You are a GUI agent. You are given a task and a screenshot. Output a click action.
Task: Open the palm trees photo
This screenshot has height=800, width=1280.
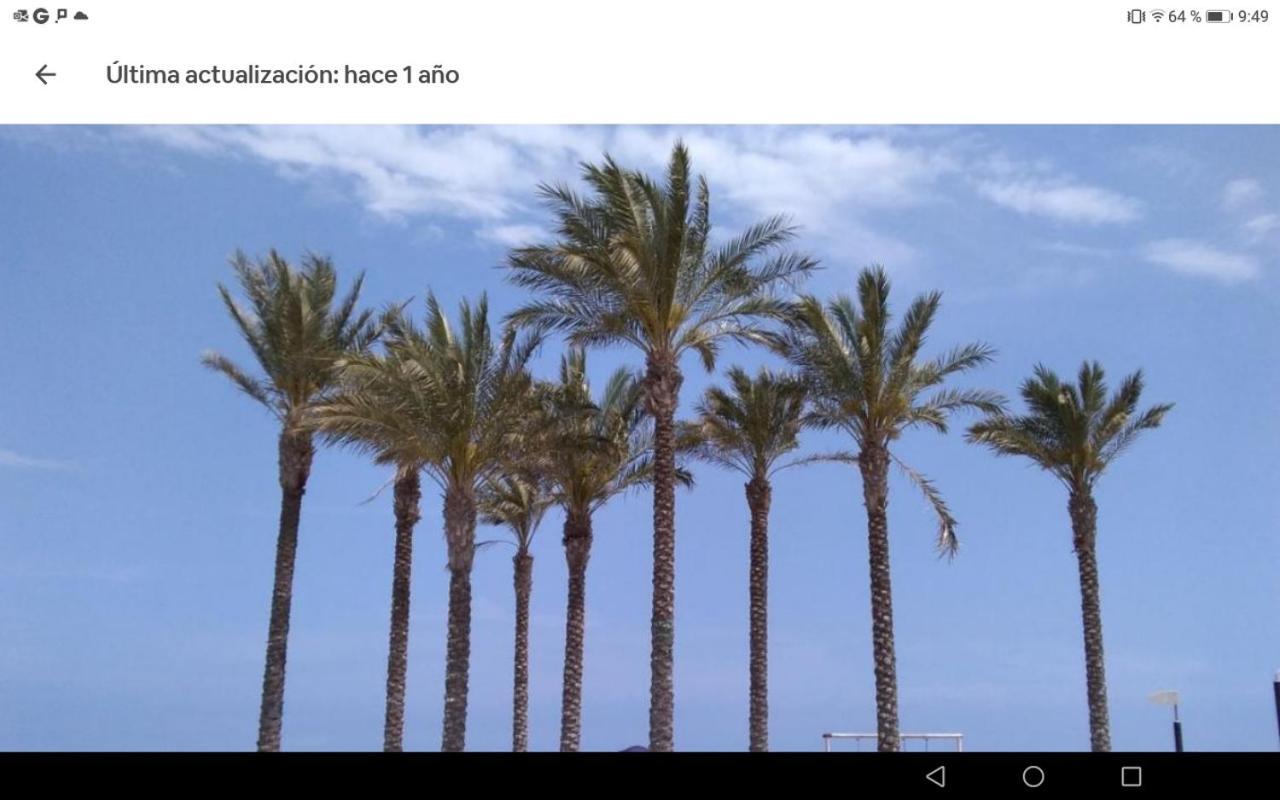tap(640, 437)
